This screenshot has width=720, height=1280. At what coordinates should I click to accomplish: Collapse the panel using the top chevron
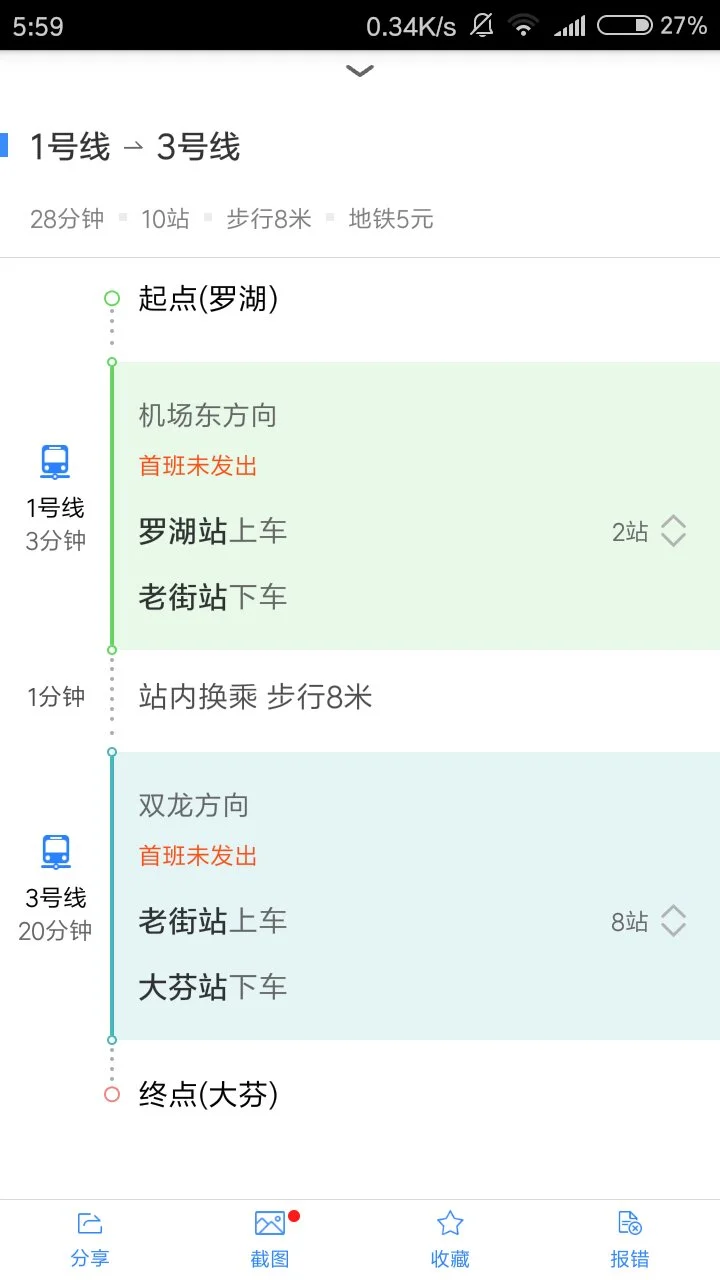(359, 70)
